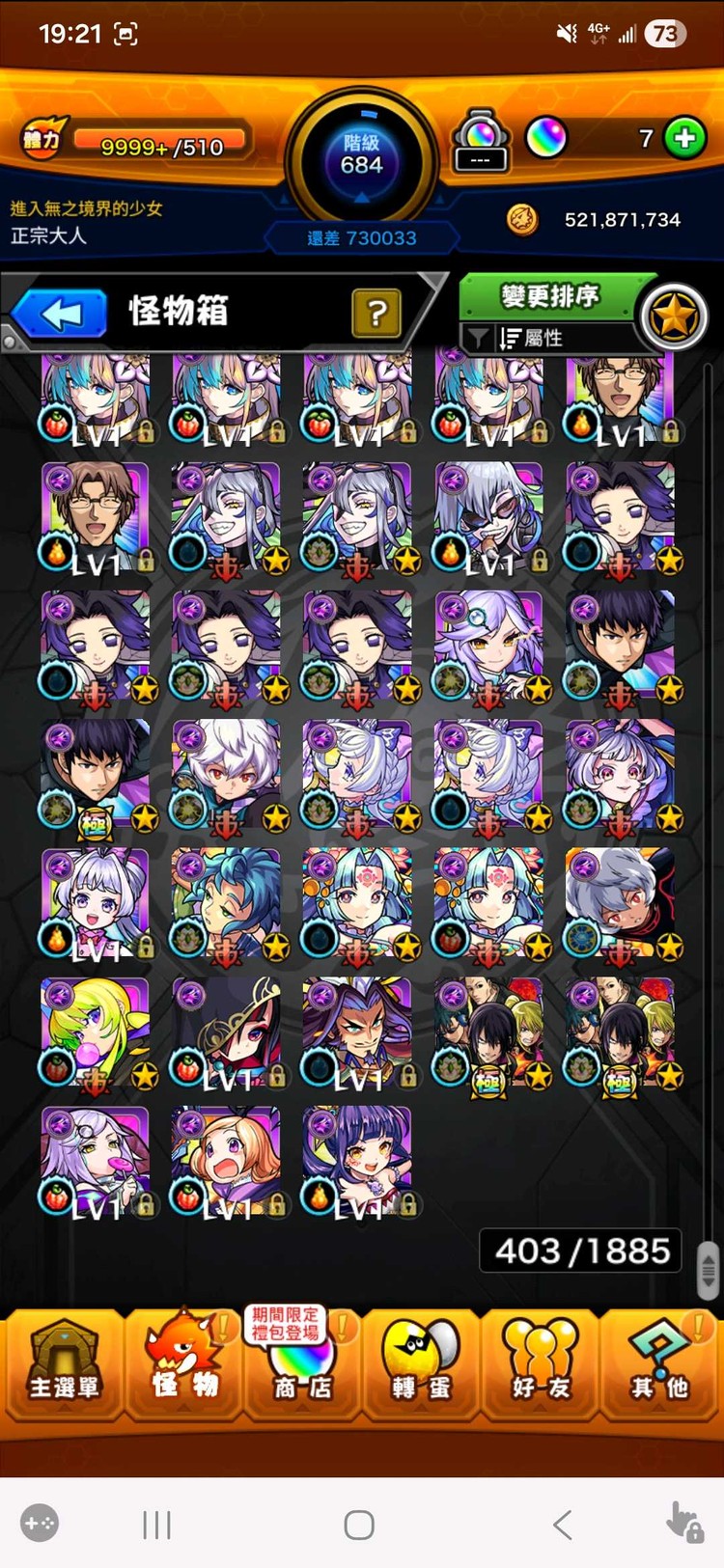The width and height of the screenshot is (724, 1568).
Task: Open the 好友 friends tab
Action: pos(541,1362)
